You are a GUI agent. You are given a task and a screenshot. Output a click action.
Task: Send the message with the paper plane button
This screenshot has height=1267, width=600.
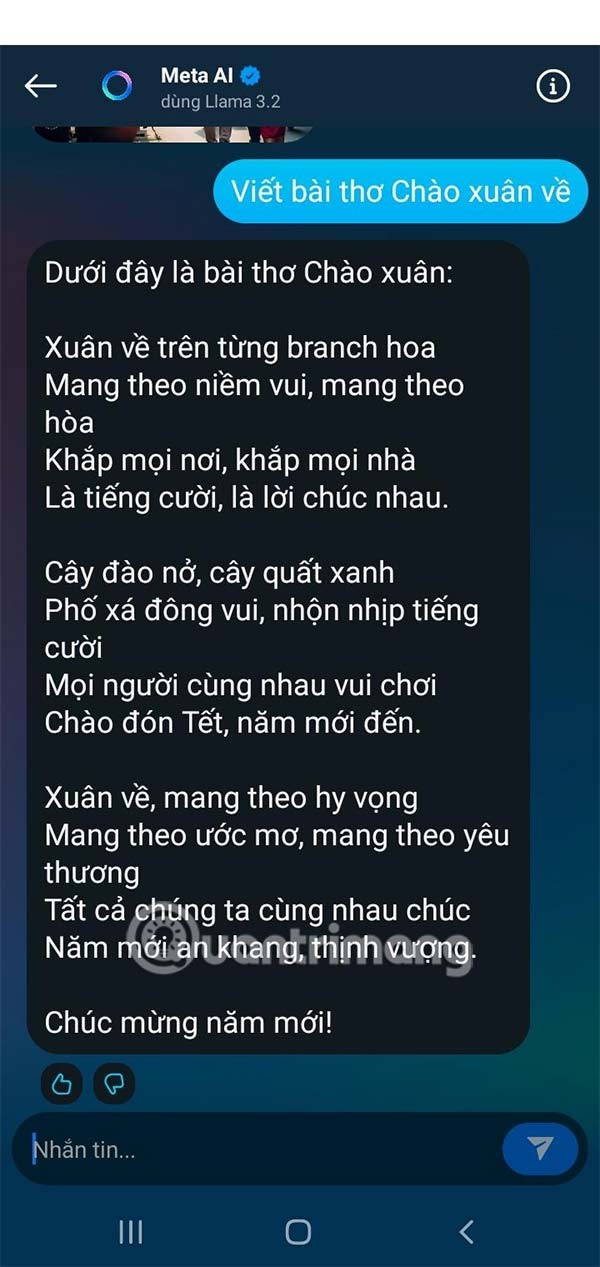540,1148
